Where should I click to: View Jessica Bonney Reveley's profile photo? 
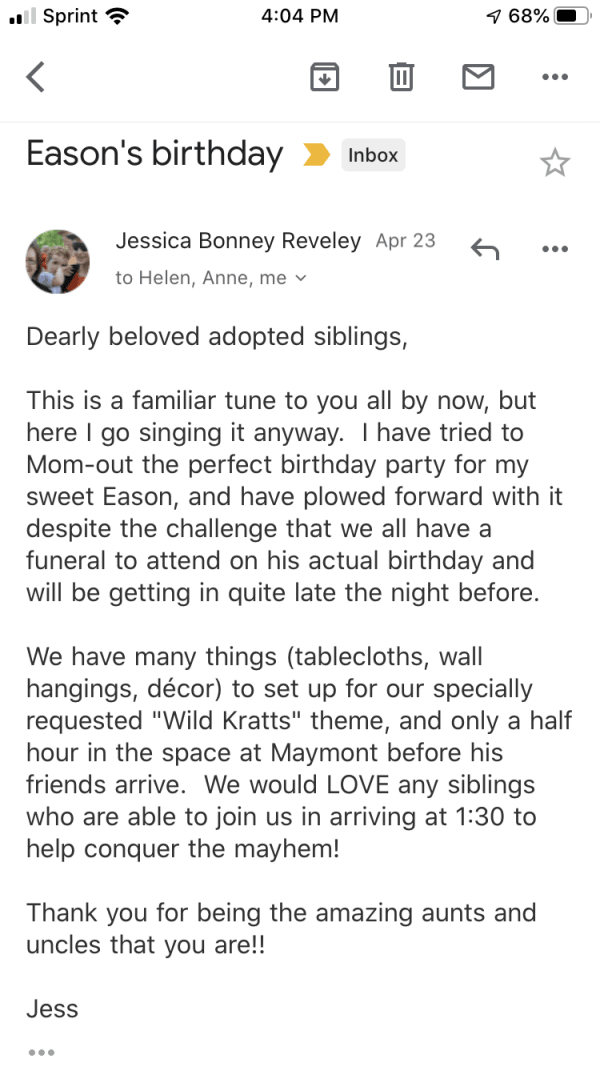57,261
